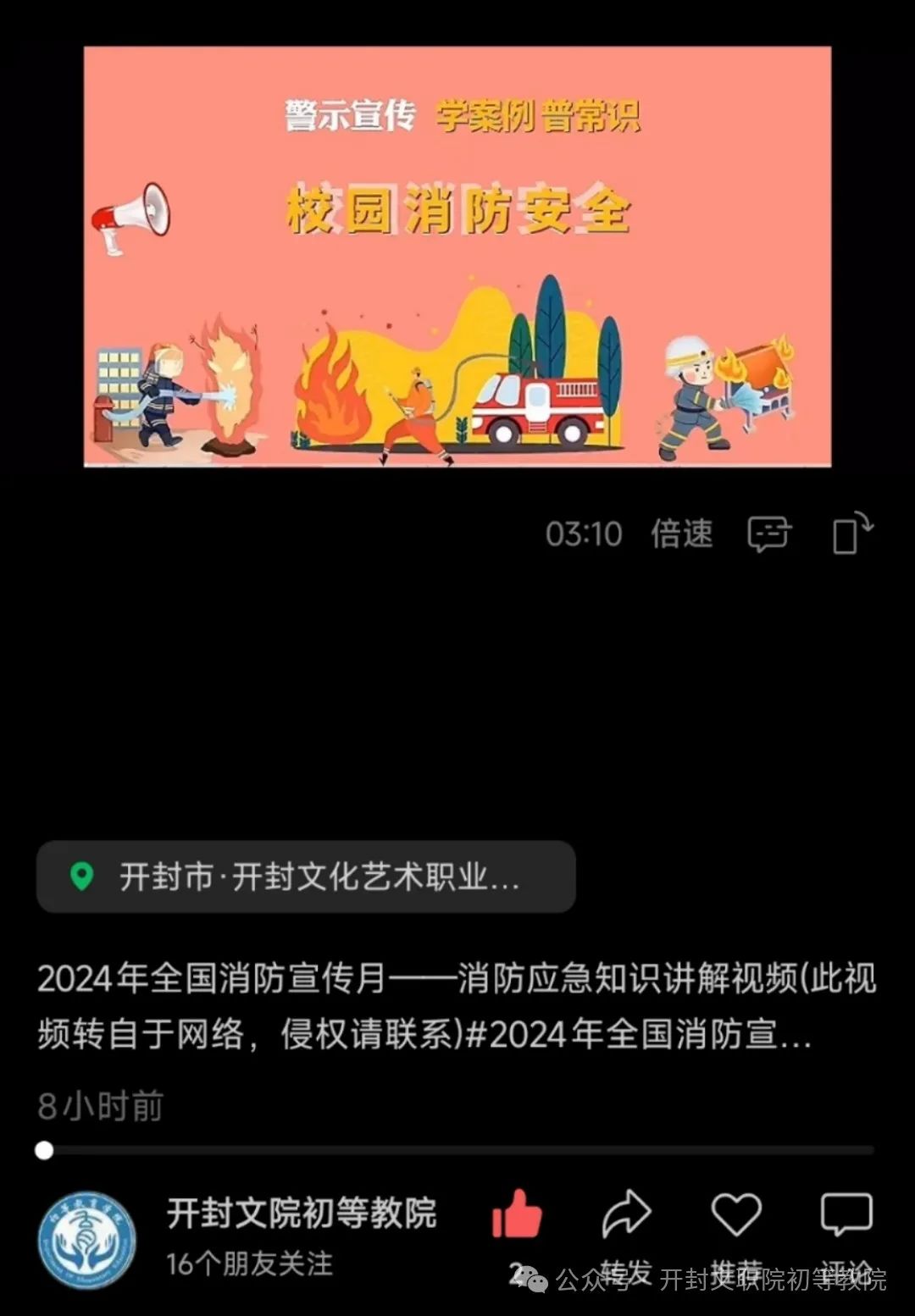This screenshot has height=1316, width=915.
Task: Expand the truncated video description
Action: pyautogui.click(x=457, y=1006)
